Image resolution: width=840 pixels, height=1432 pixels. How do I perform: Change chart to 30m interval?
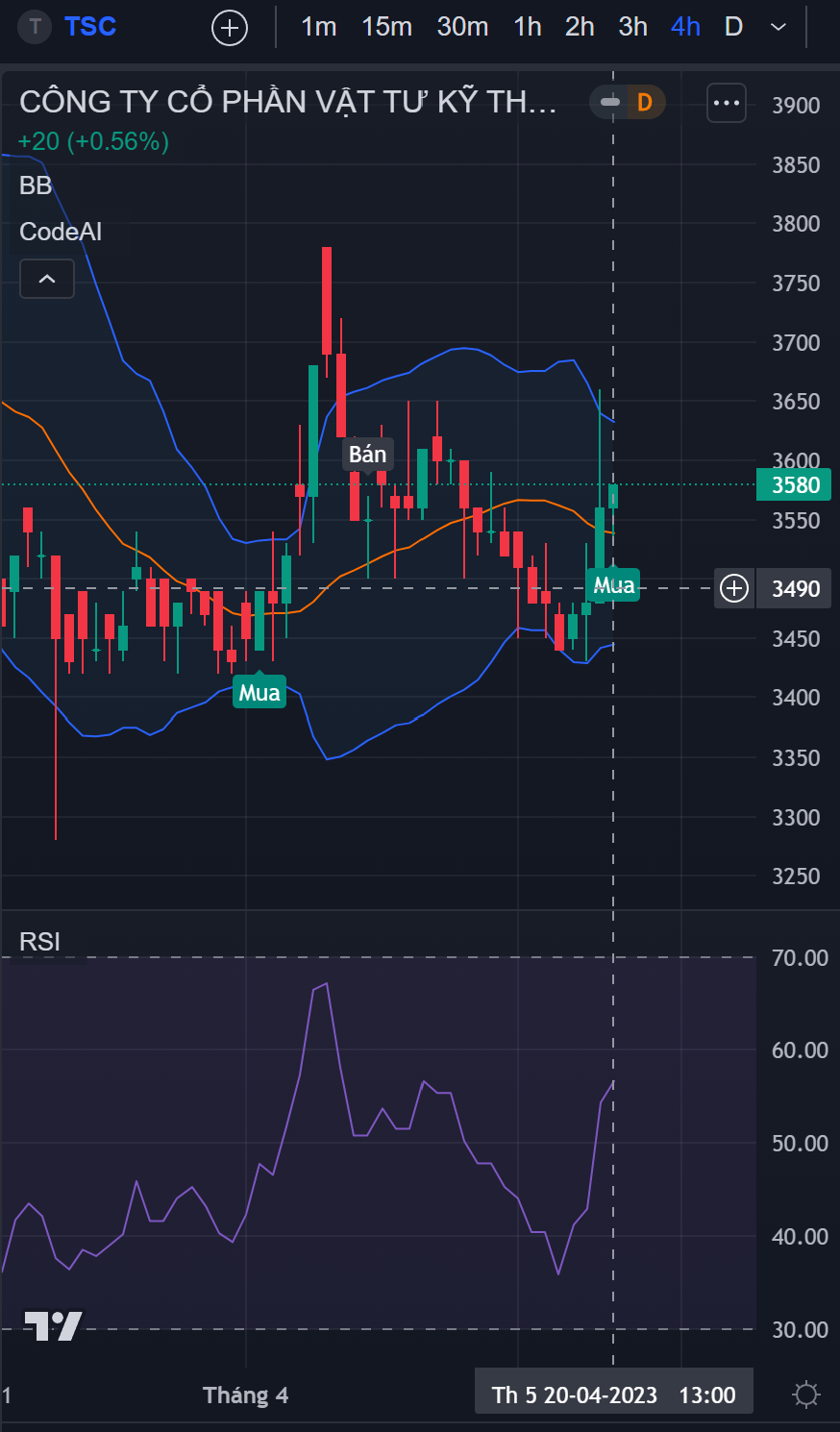coord(462,27)
